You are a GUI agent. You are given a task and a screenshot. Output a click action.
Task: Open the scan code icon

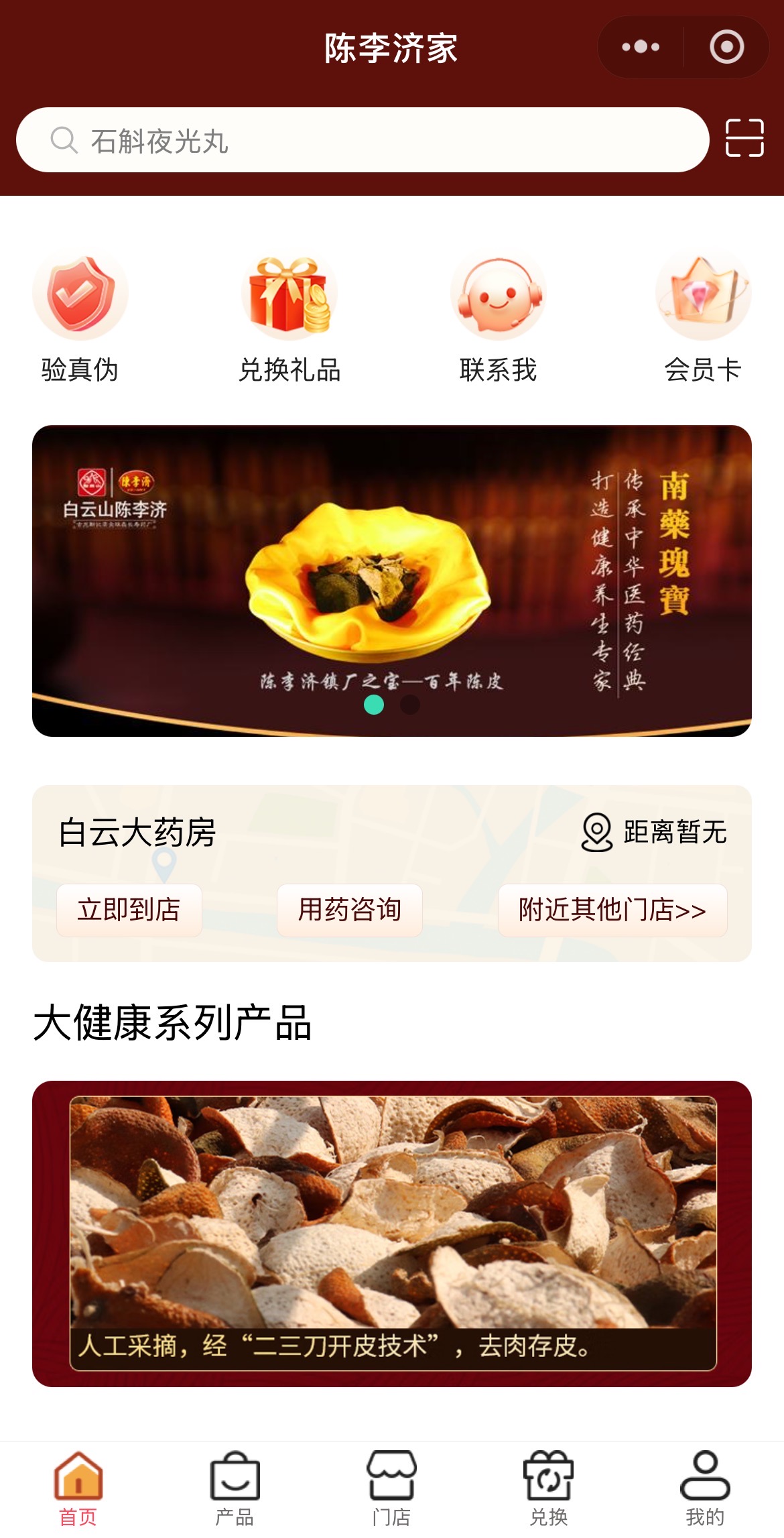(x=744, y=138)
